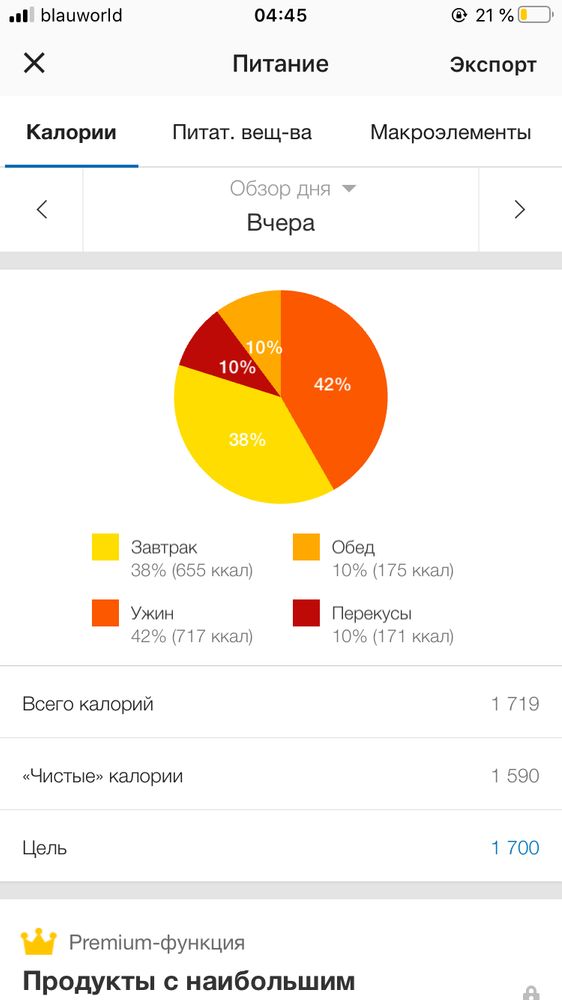Edit the Цель value 1 700
Screen dimensions: 562x1000
coord(515,848)
